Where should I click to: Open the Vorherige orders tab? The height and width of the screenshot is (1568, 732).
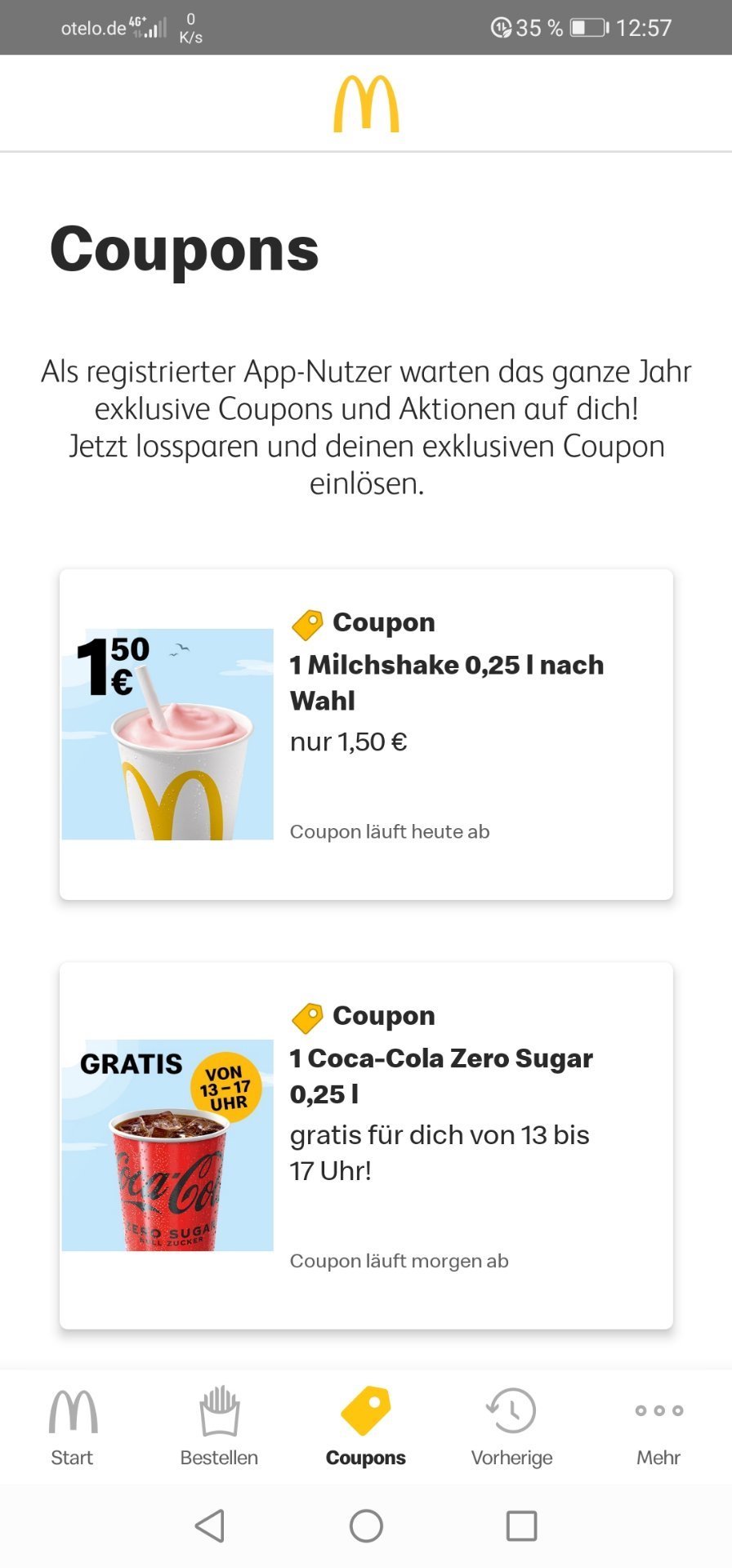tap(512, 1428)
